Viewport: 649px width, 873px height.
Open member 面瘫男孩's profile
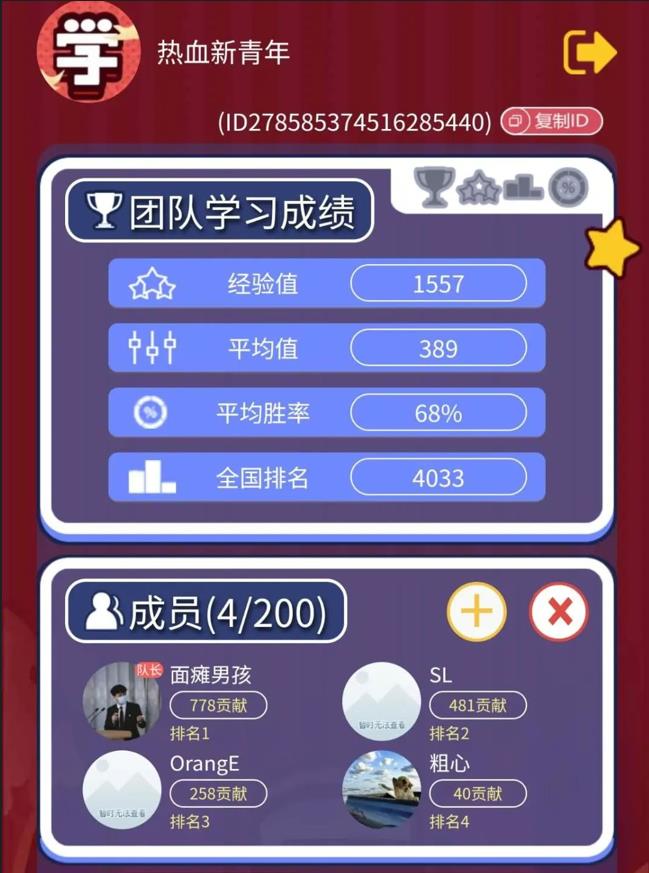click(x=122, y=700)
